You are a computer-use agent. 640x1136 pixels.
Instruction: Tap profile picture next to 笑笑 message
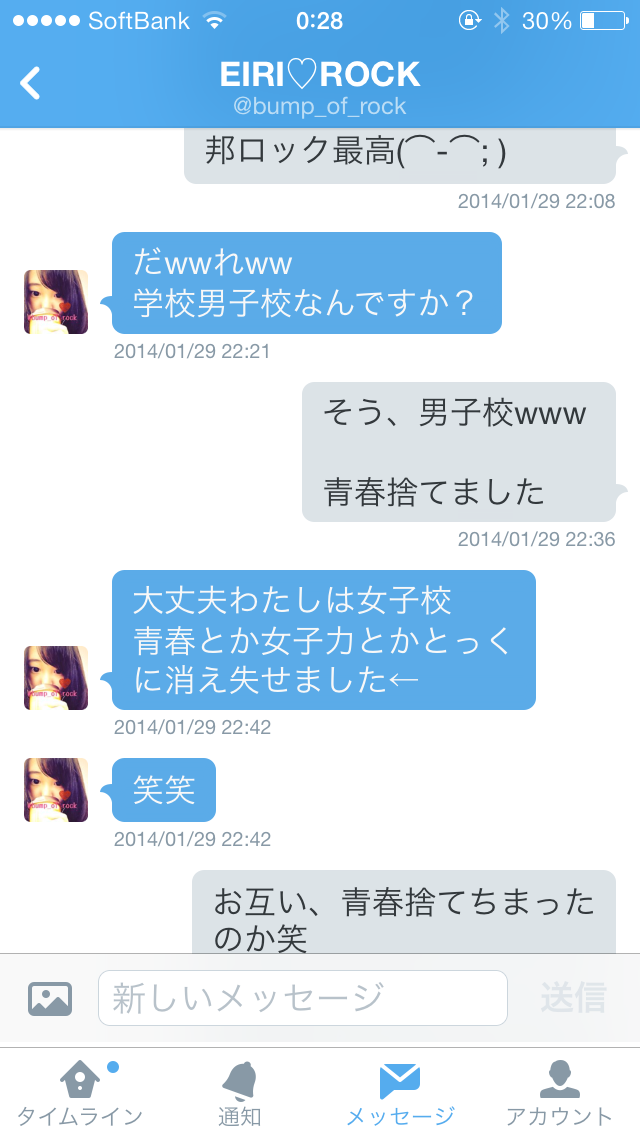[56, 790]
